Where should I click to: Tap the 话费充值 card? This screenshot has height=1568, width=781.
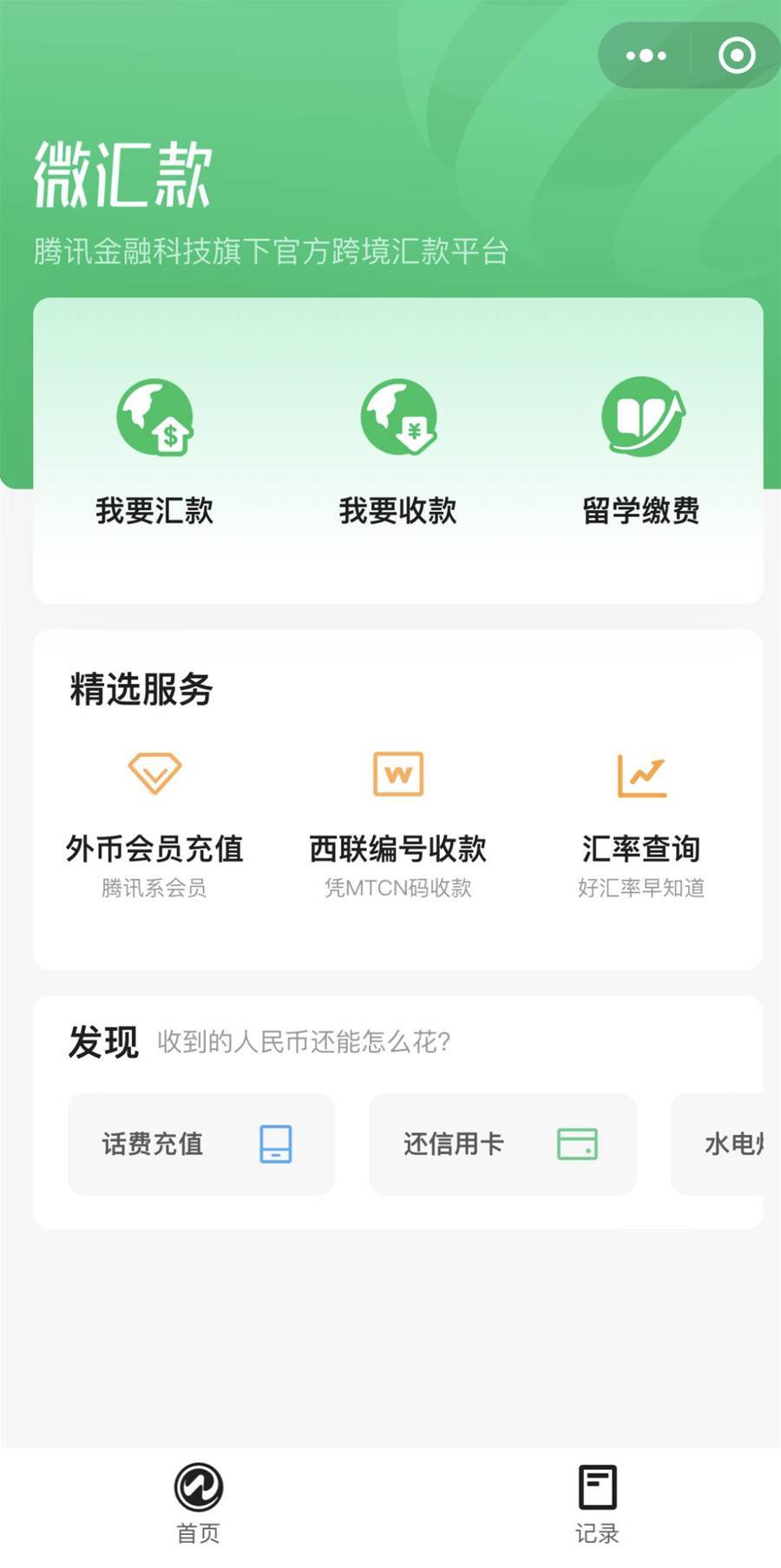pyautogui.click(x=200, y=1144)
